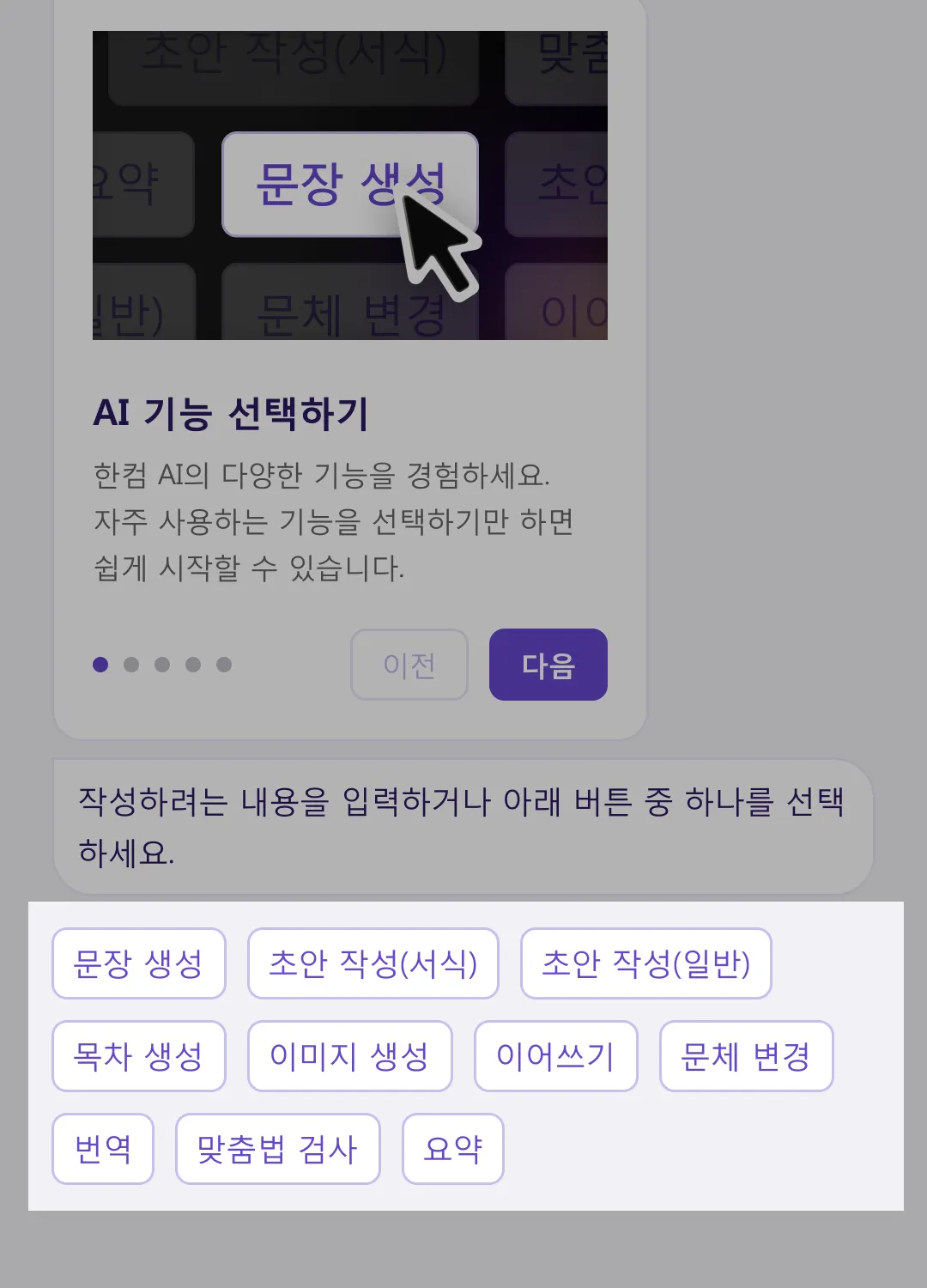
Task: Select the 목차 생성 chip
Action: [139, 1056]
